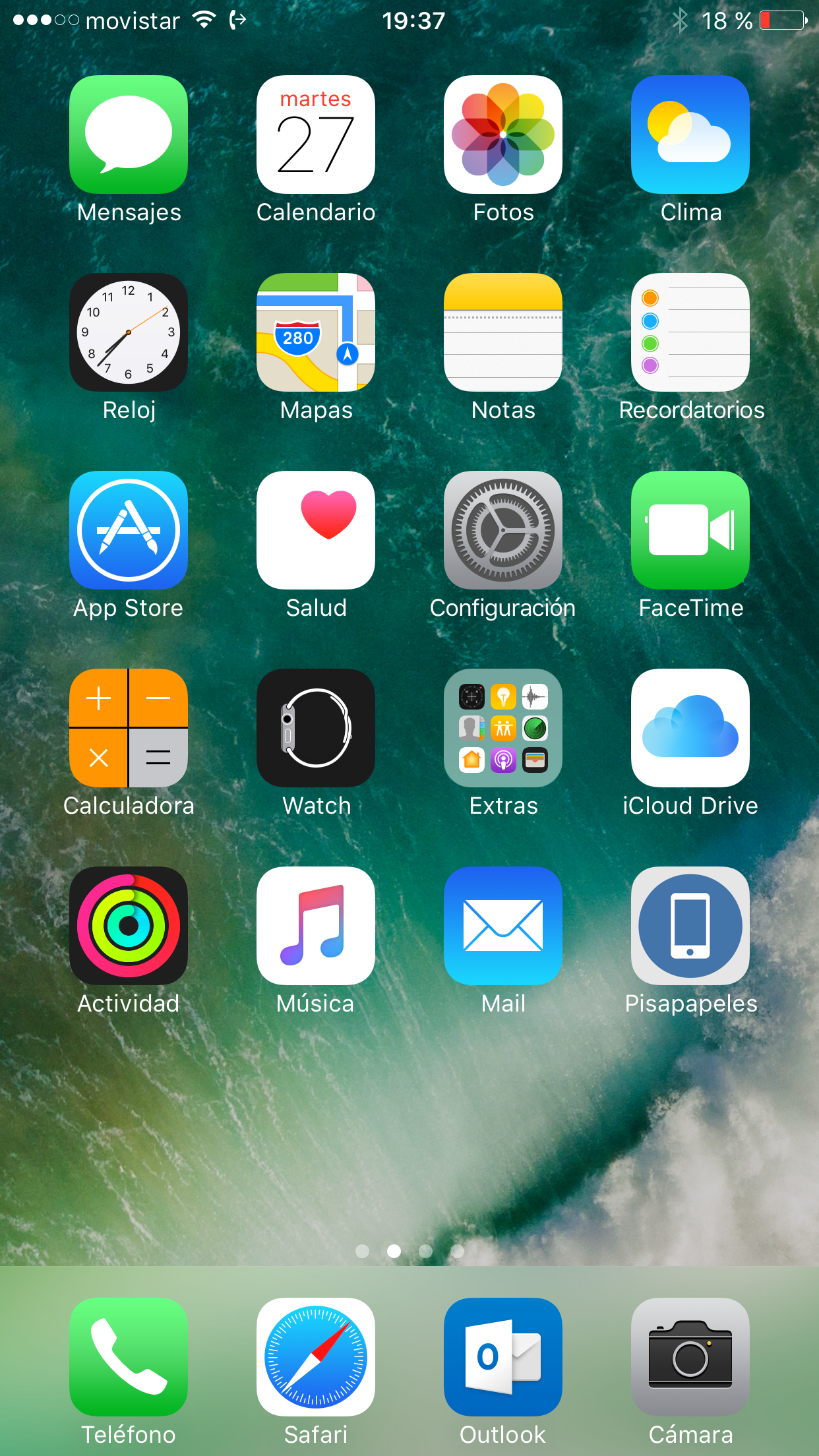Open the Salud health app

(316, 530)
